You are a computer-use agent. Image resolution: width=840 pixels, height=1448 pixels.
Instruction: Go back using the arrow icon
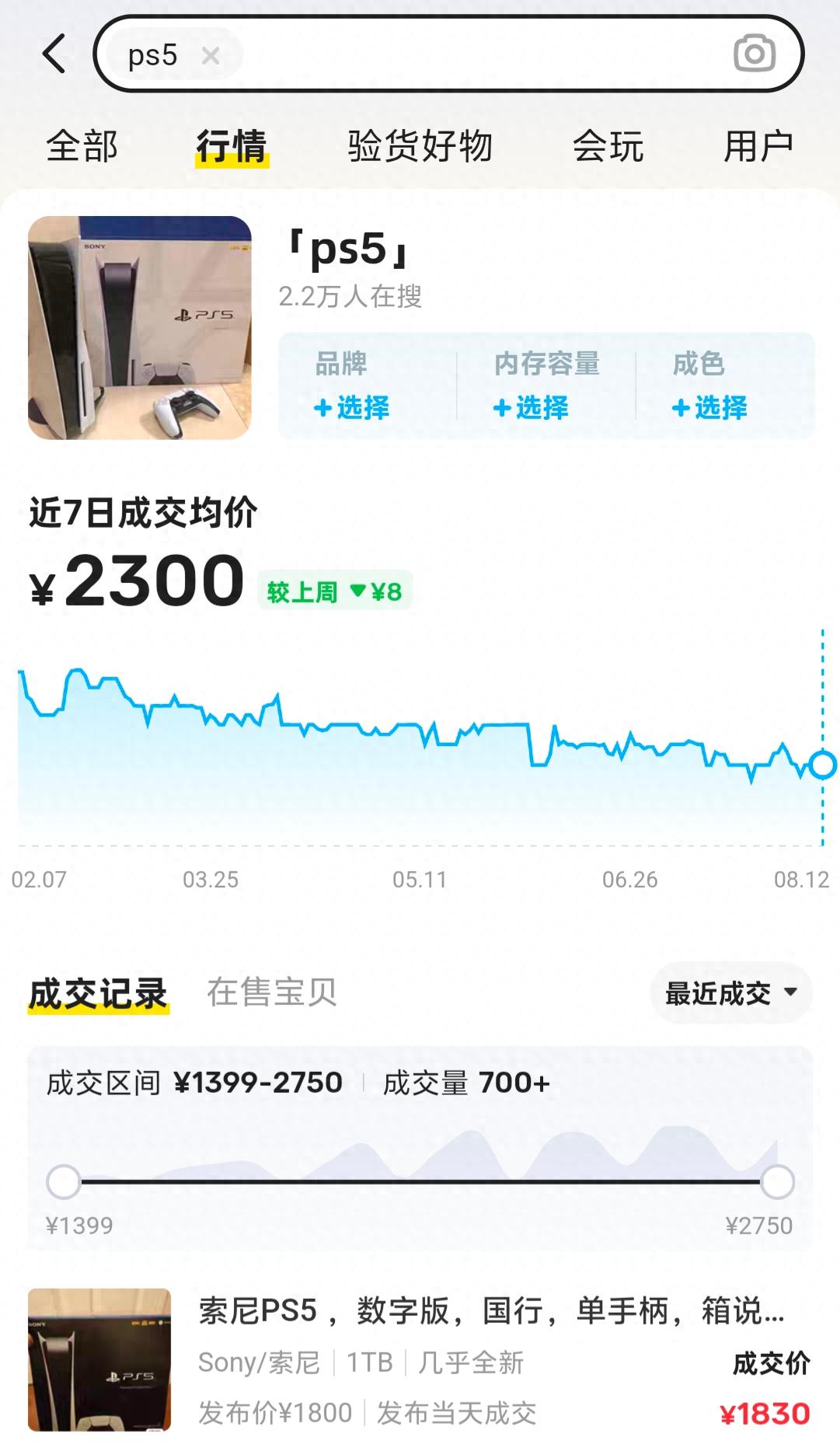[x=54, y=54]
